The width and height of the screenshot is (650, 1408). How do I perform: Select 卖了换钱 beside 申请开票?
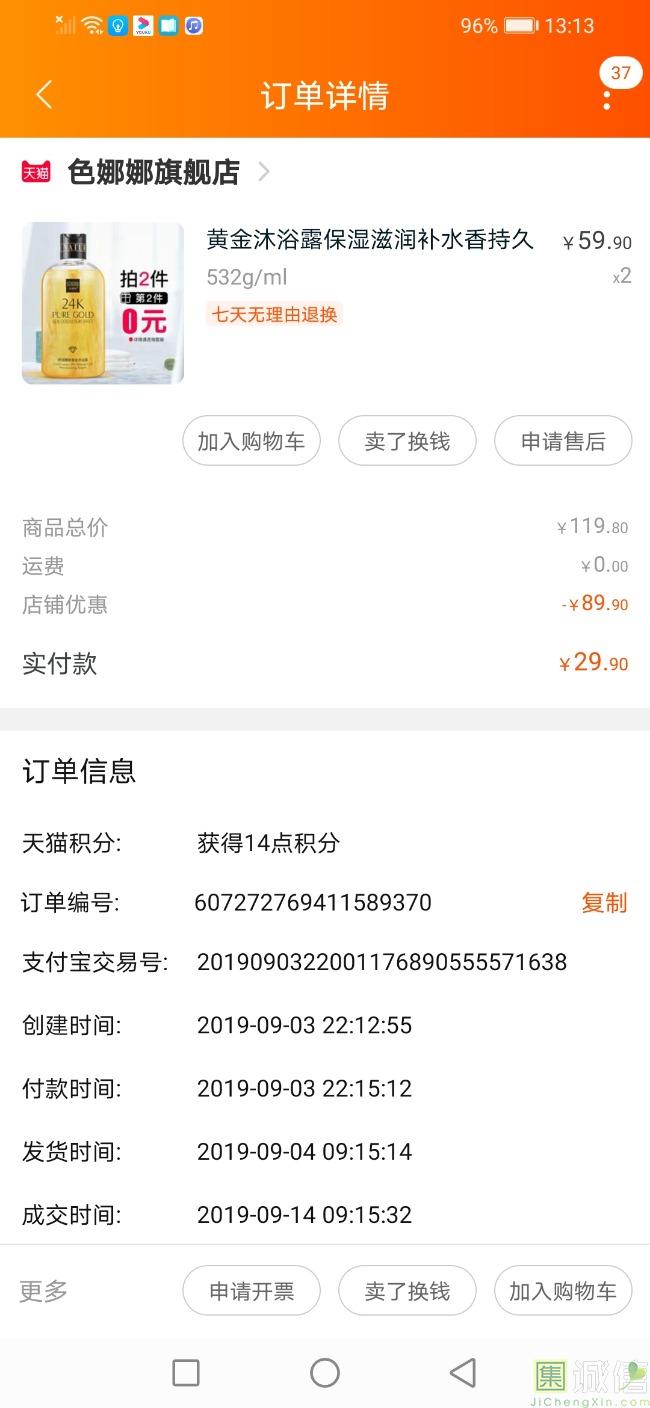[407, 1291]
